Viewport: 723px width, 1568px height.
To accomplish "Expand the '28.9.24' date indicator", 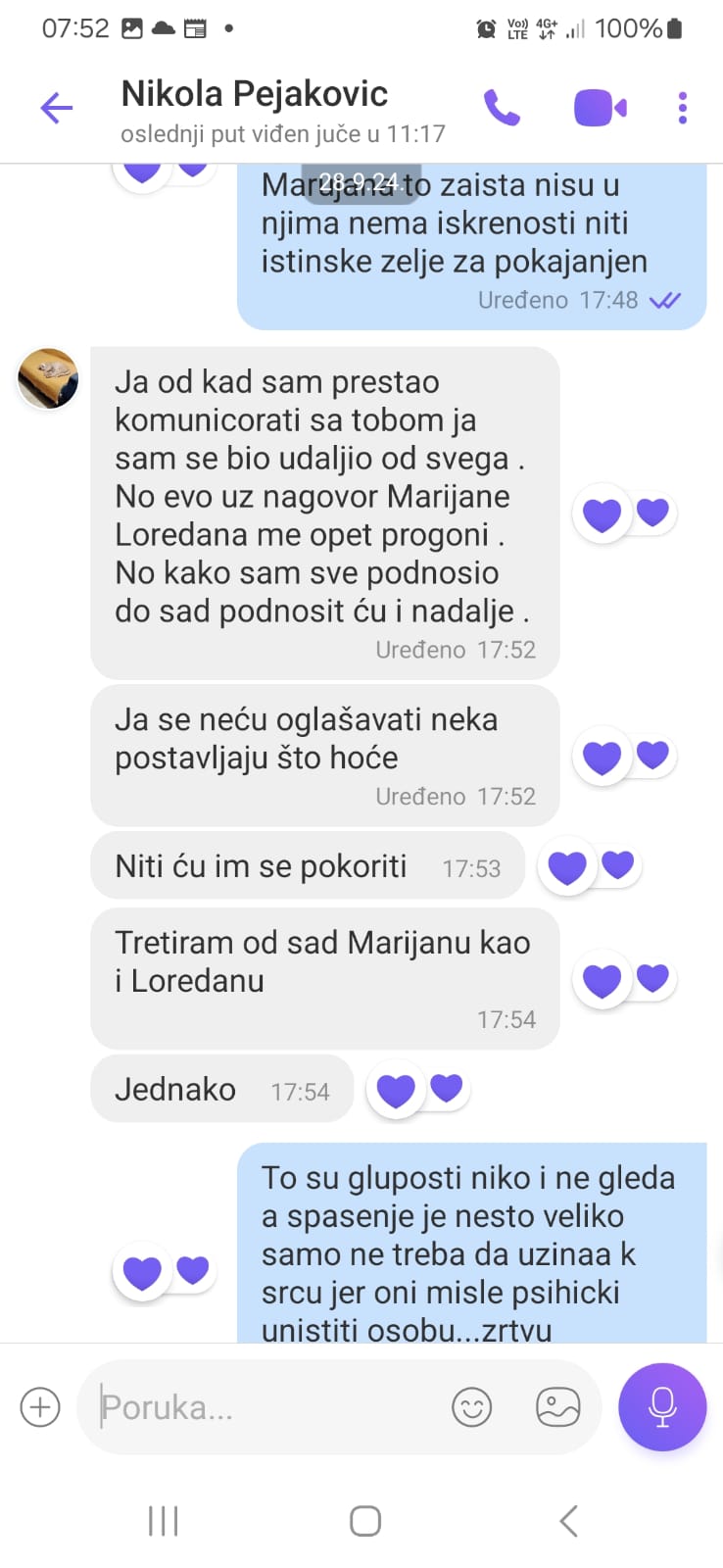I will click(x=359, y=180).
